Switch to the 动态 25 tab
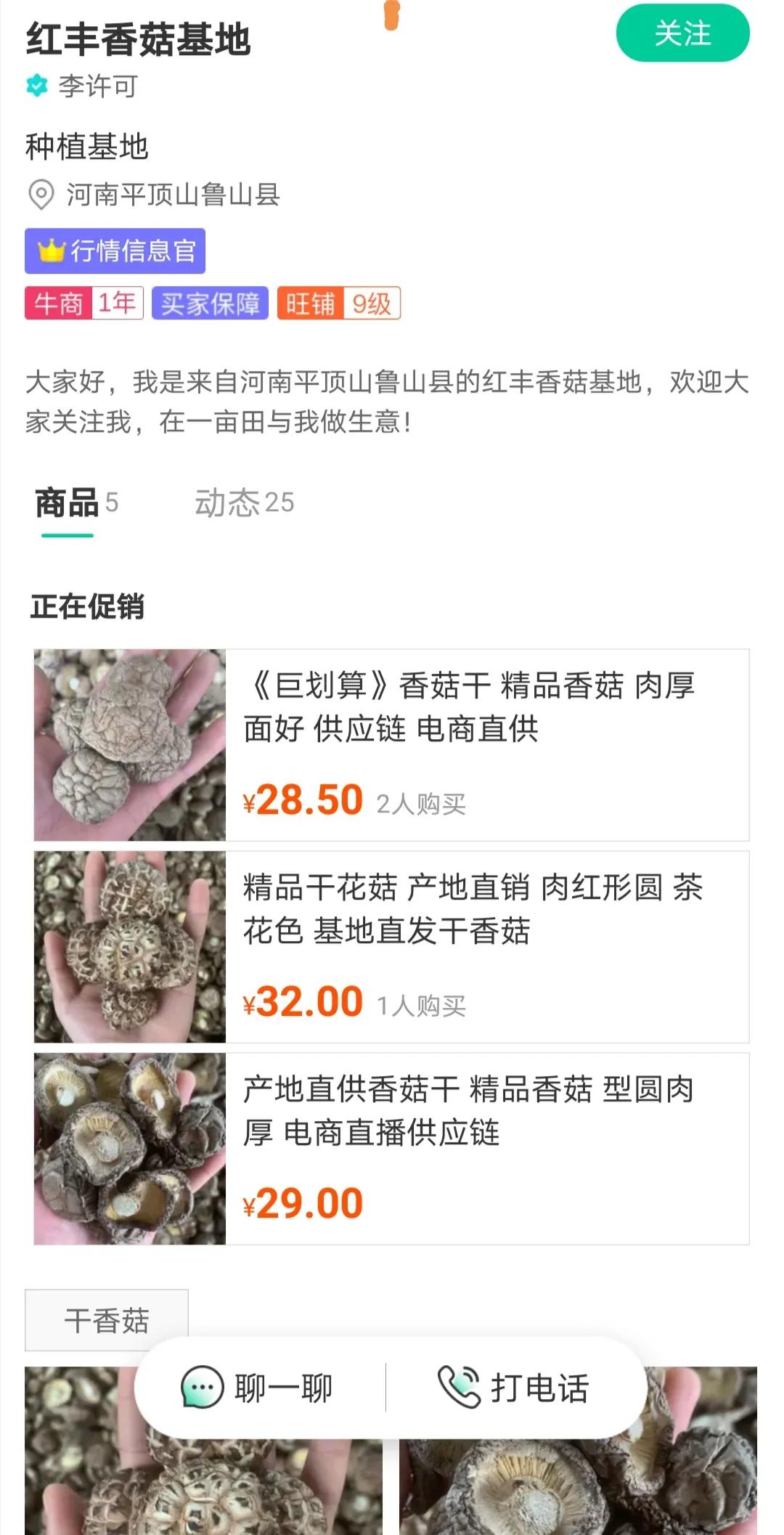The height and width of the screenshot is (1535, 784). click(x=245, y=502)
